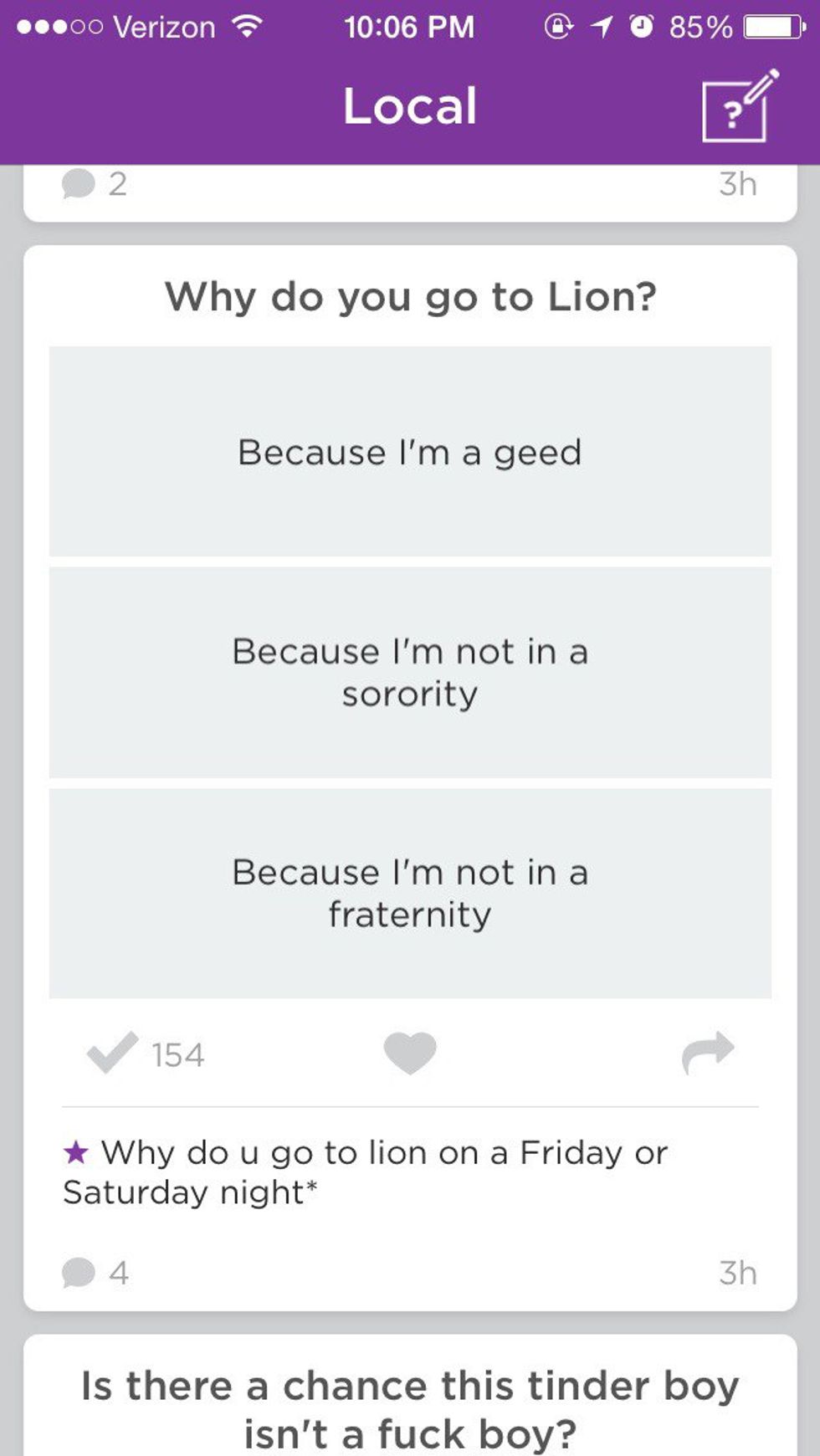Vote for "Because I'm a geed"

[x=410, y=452]
